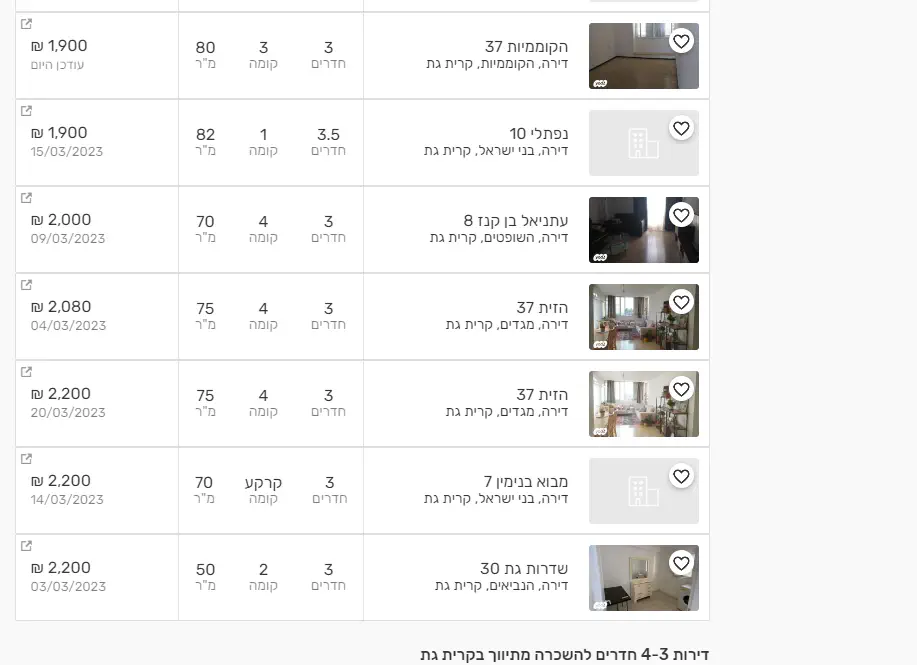The image size is (917, 665).
Task: Favorite the שדרות גת 30 apartment
Action: click(681, 563)
